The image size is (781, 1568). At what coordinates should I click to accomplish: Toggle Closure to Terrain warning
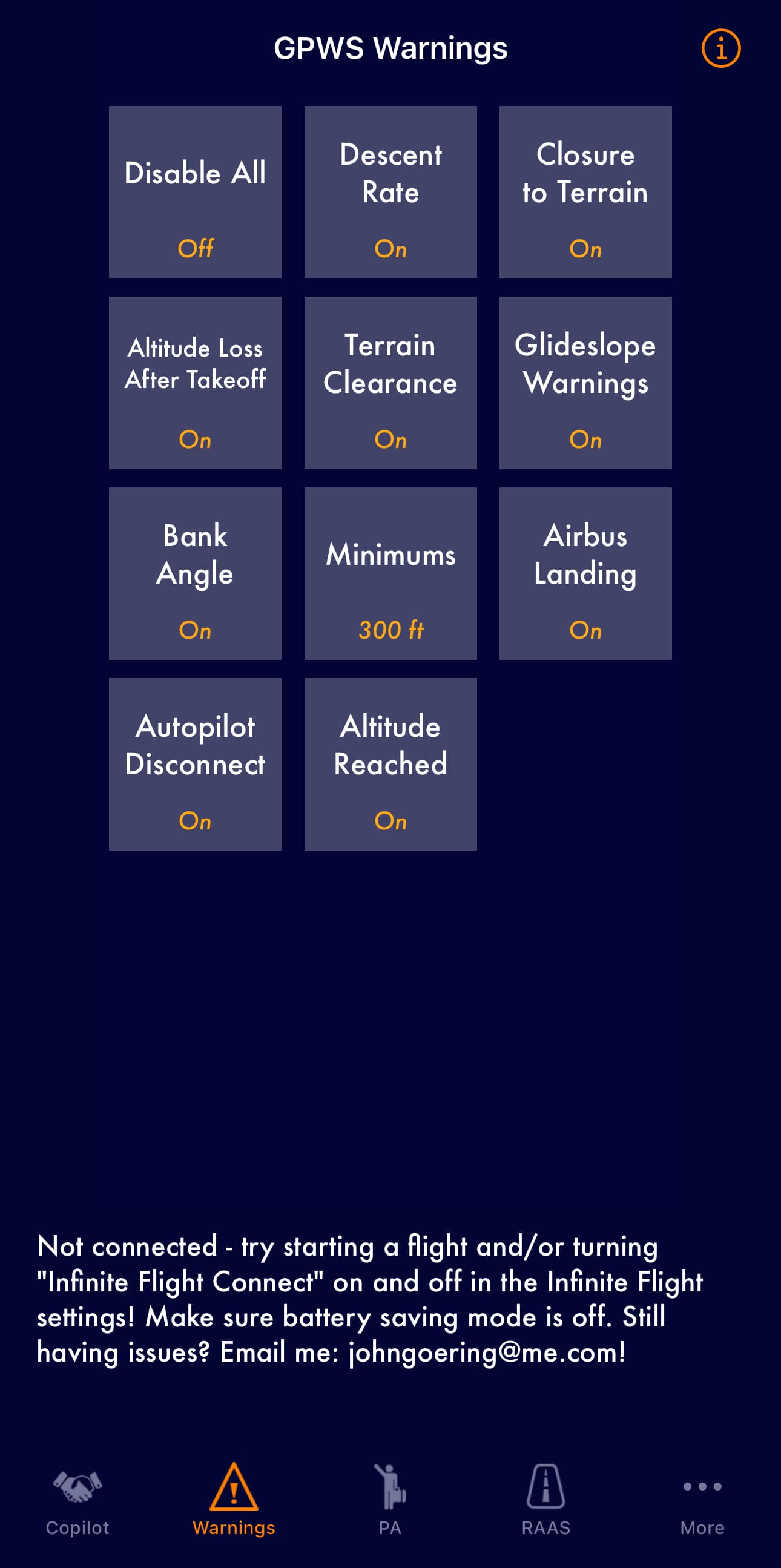[x=585, y=192]
